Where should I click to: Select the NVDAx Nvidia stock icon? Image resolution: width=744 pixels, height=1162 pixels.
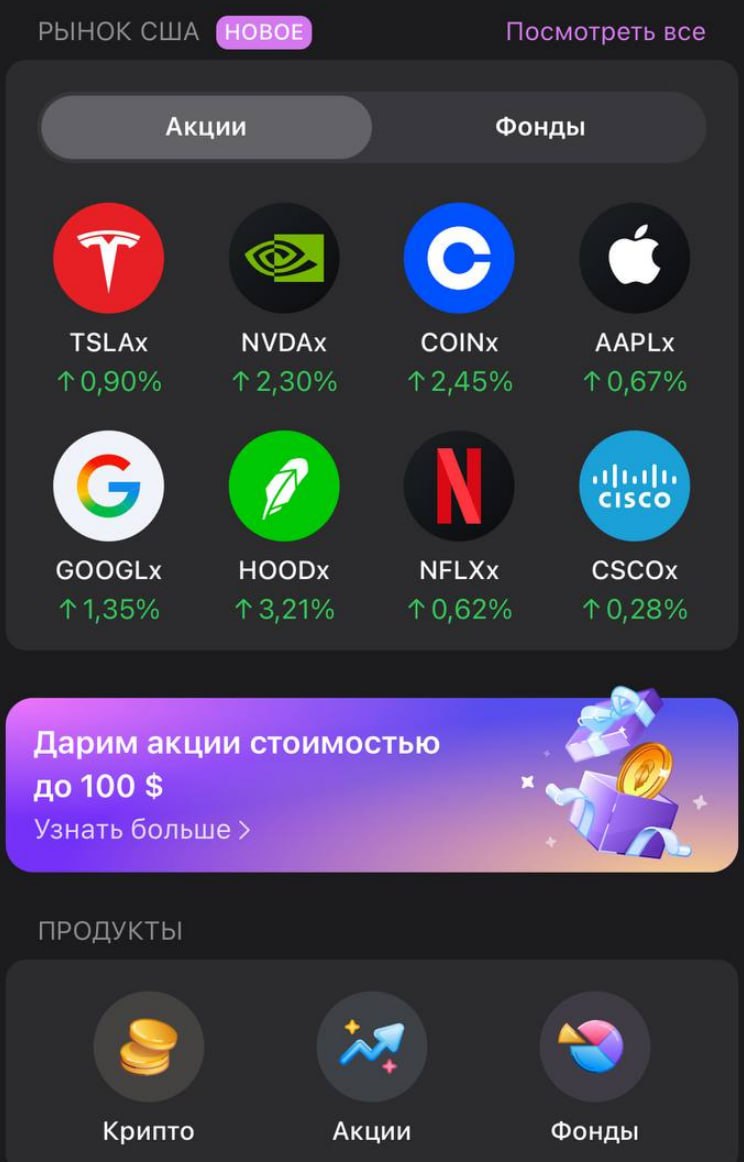click(284, 257)
